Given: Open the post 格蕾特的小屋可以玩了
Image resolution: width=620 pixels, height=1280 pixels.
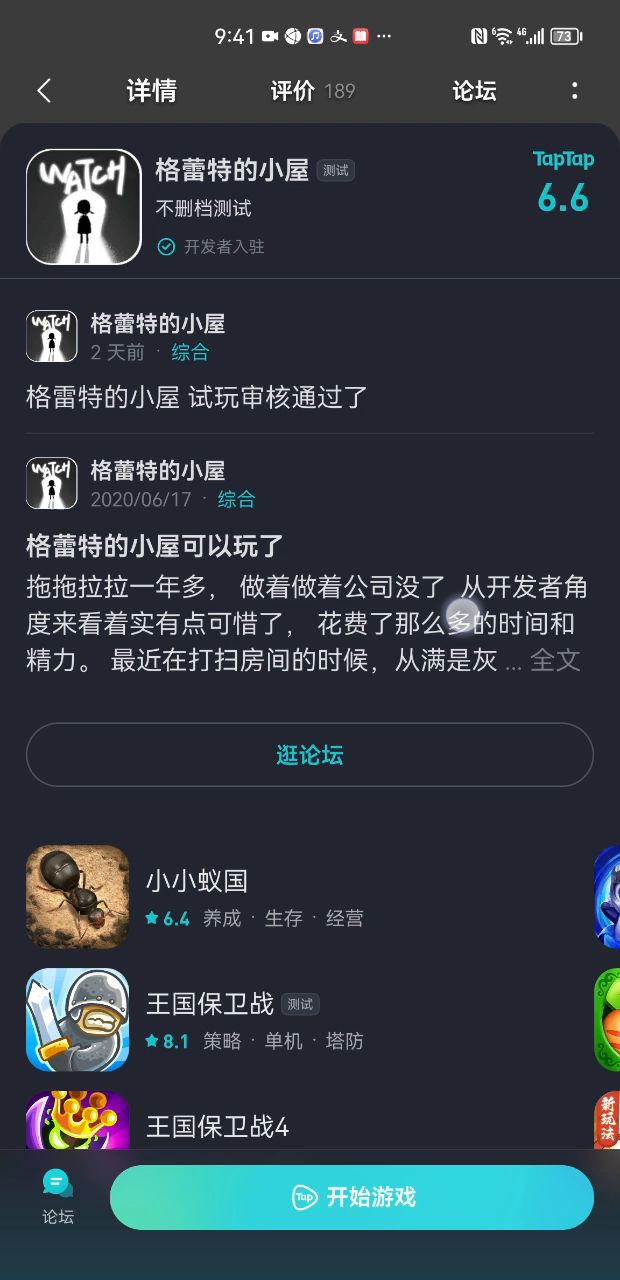Looking at the screenshot, I should [155, 546].
